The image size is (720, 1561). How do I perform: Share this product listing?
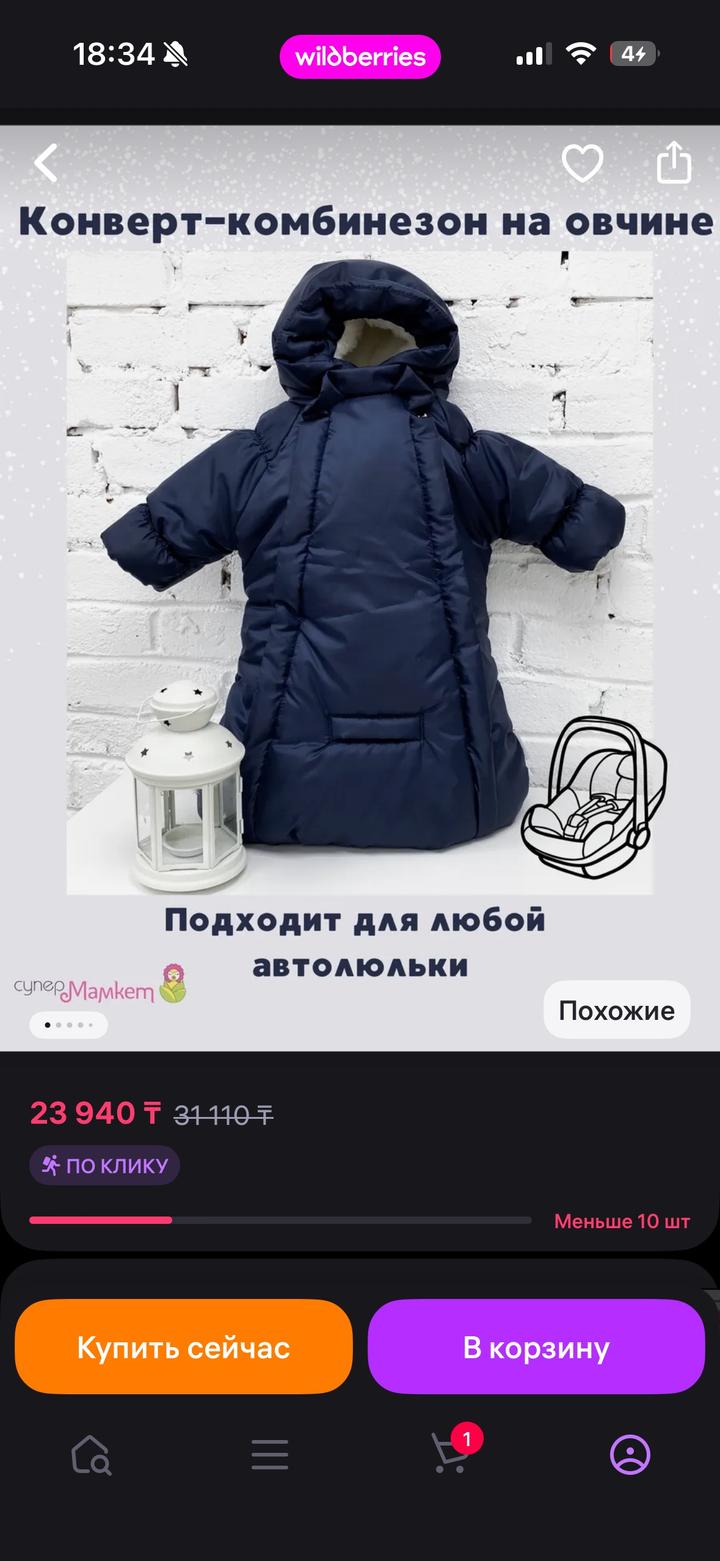674,163
